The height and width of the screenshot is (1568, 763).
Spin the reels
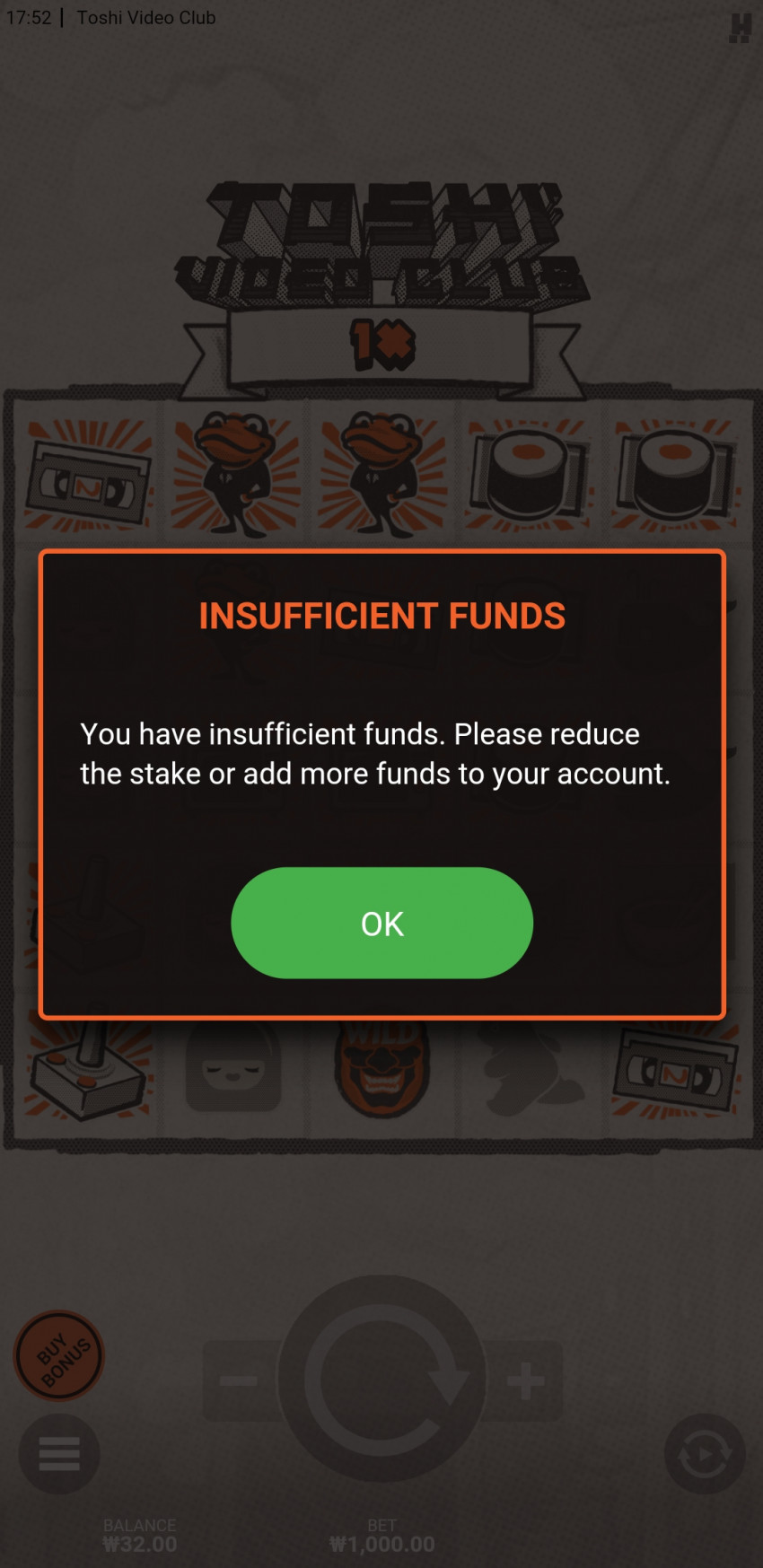381,1379
